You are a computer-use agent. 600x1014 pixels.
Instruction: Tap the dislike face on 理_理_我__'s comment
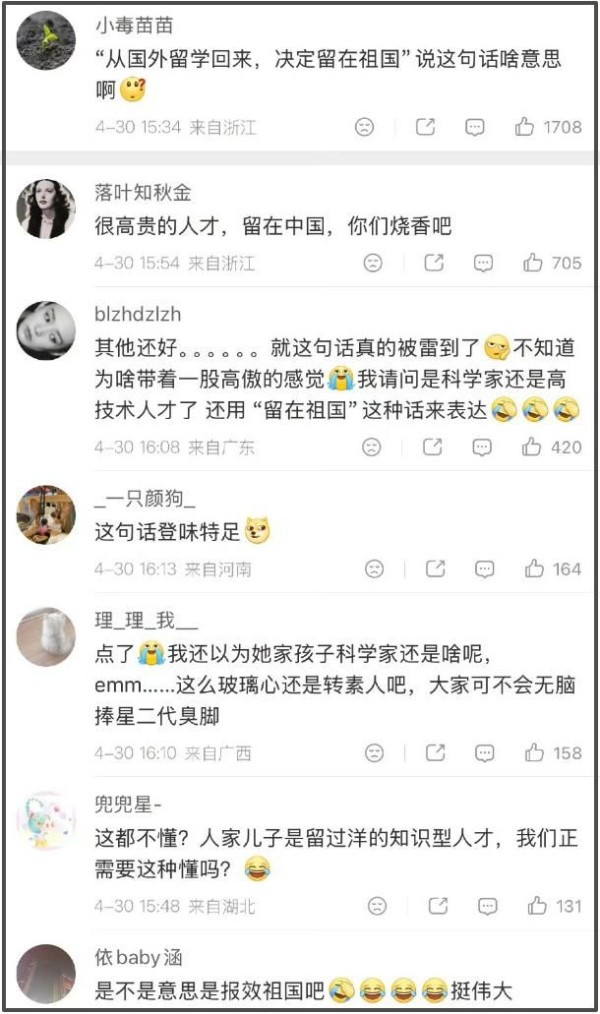pos(374,753)
